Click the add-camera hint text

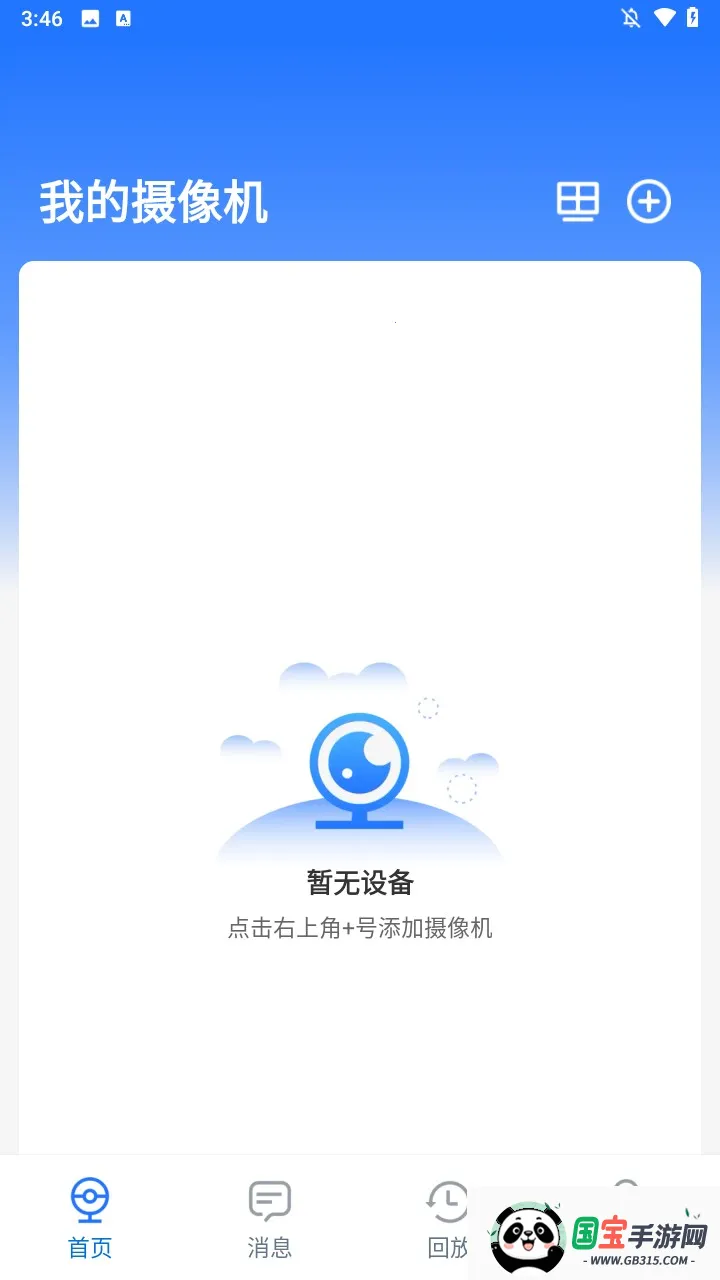tap(360, 929)
